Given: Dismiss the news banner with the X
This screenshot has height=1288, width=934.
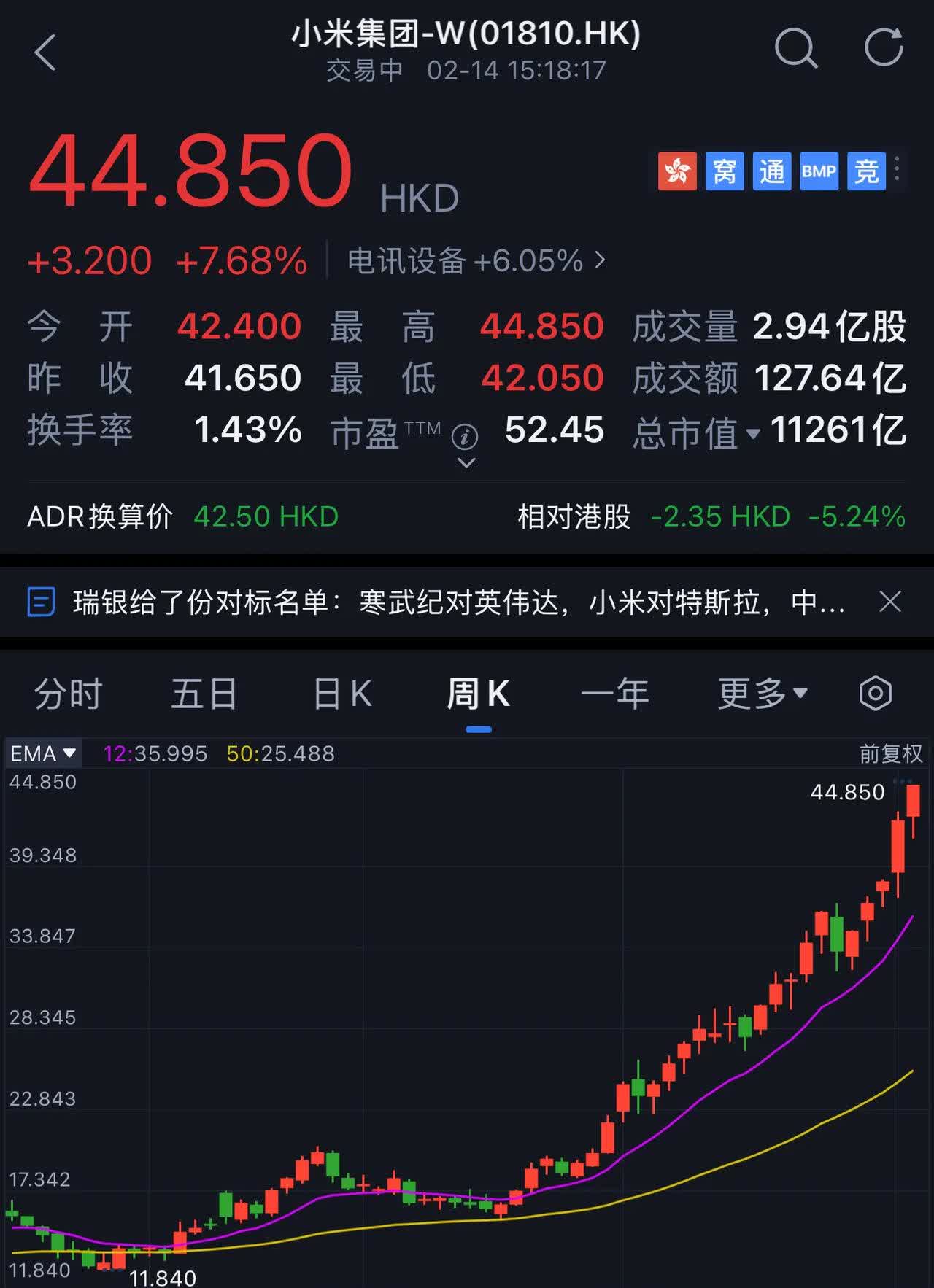Looking at the screenshot, I should point(892,602).
